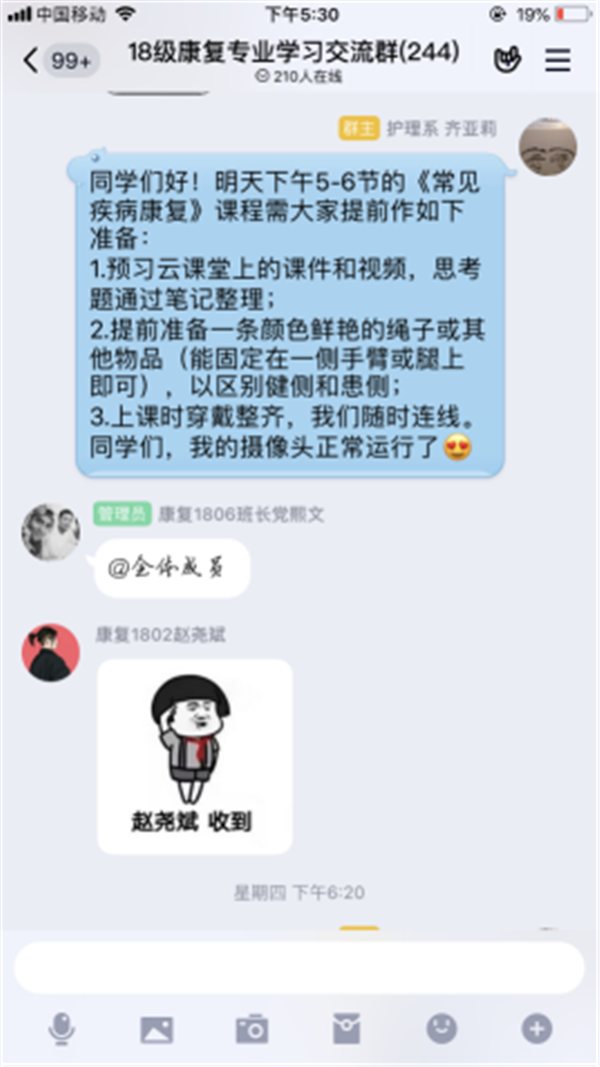Open the emoji sticker panel
This screenshot has height=1067, width=600.
click(441, 1029)
